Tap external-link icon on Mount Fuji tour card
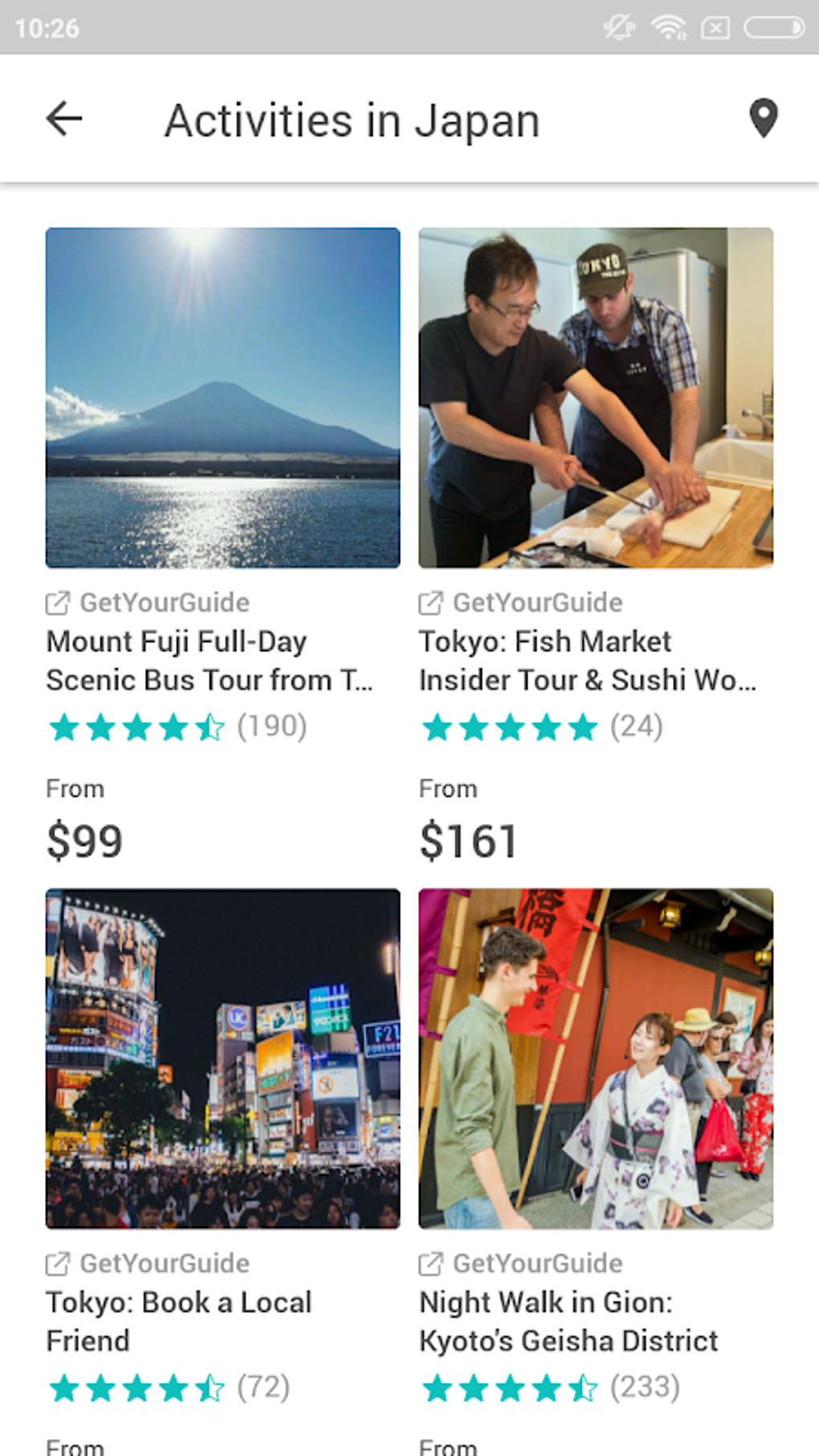 tap(56, 602)
